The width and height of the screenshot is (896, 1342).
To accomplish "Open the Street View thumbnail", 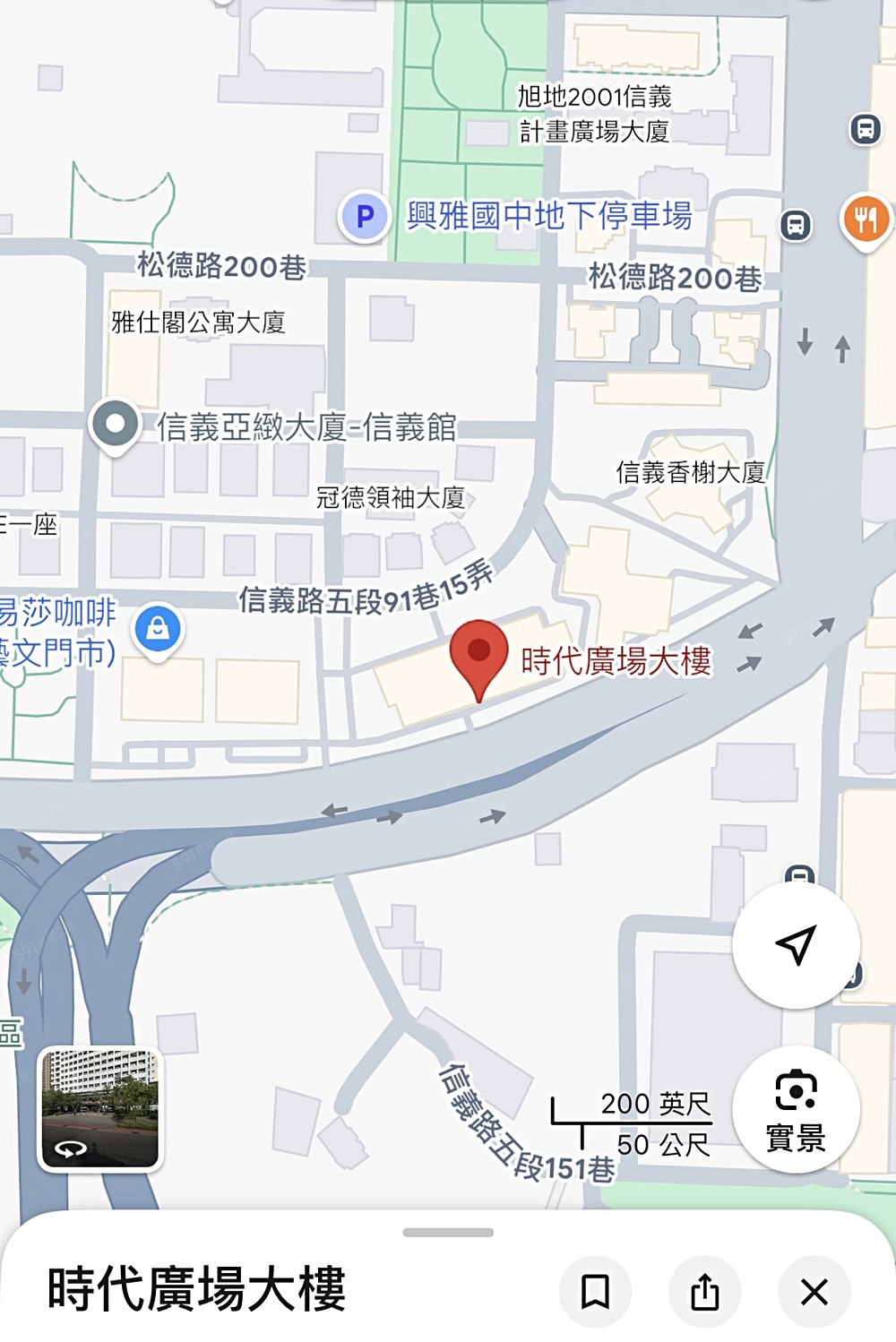I will tap(100, 1109).
